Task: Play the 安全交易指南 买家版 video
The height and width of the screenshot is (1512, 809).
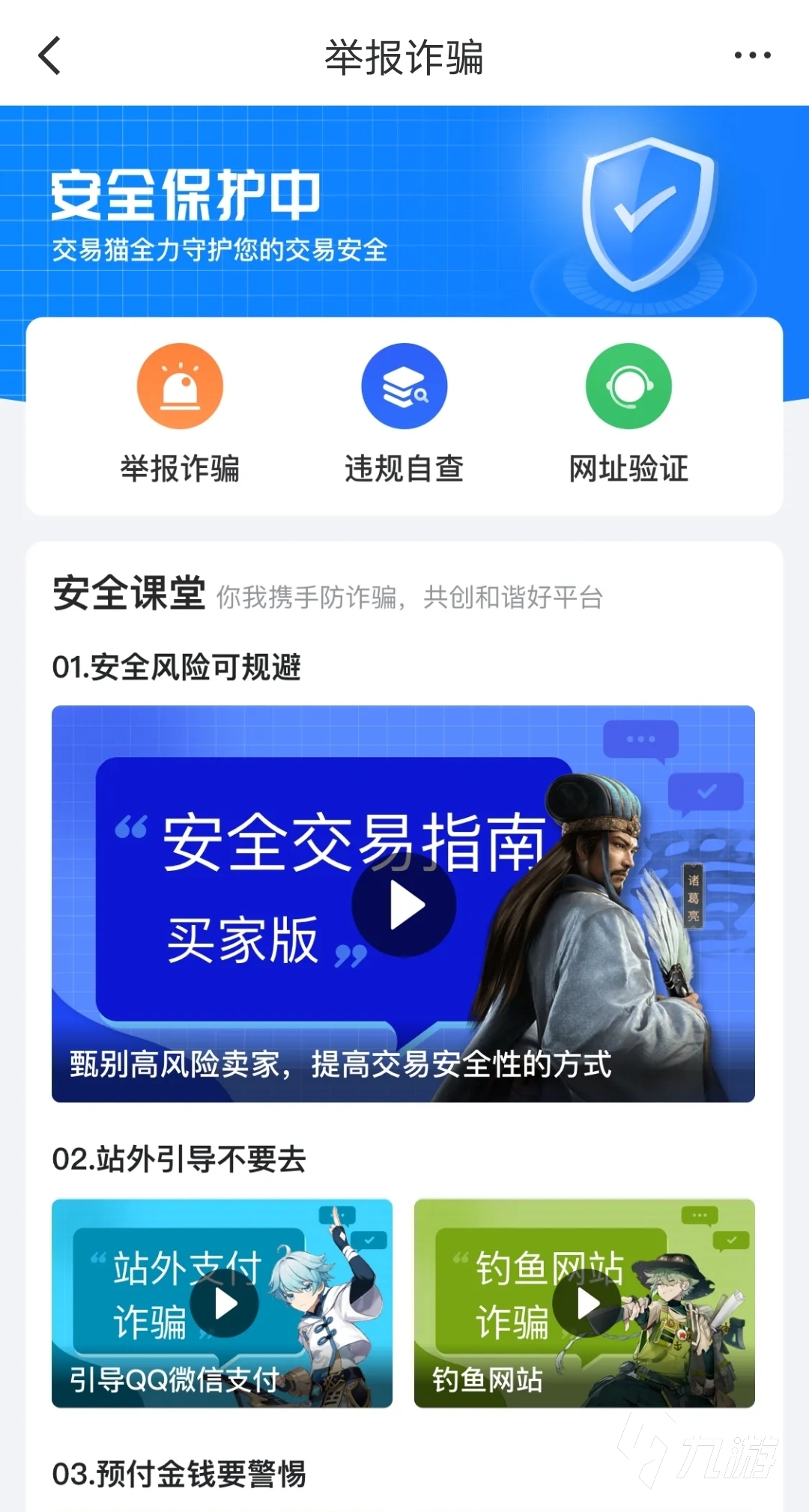Action: (x=404, y=905)
